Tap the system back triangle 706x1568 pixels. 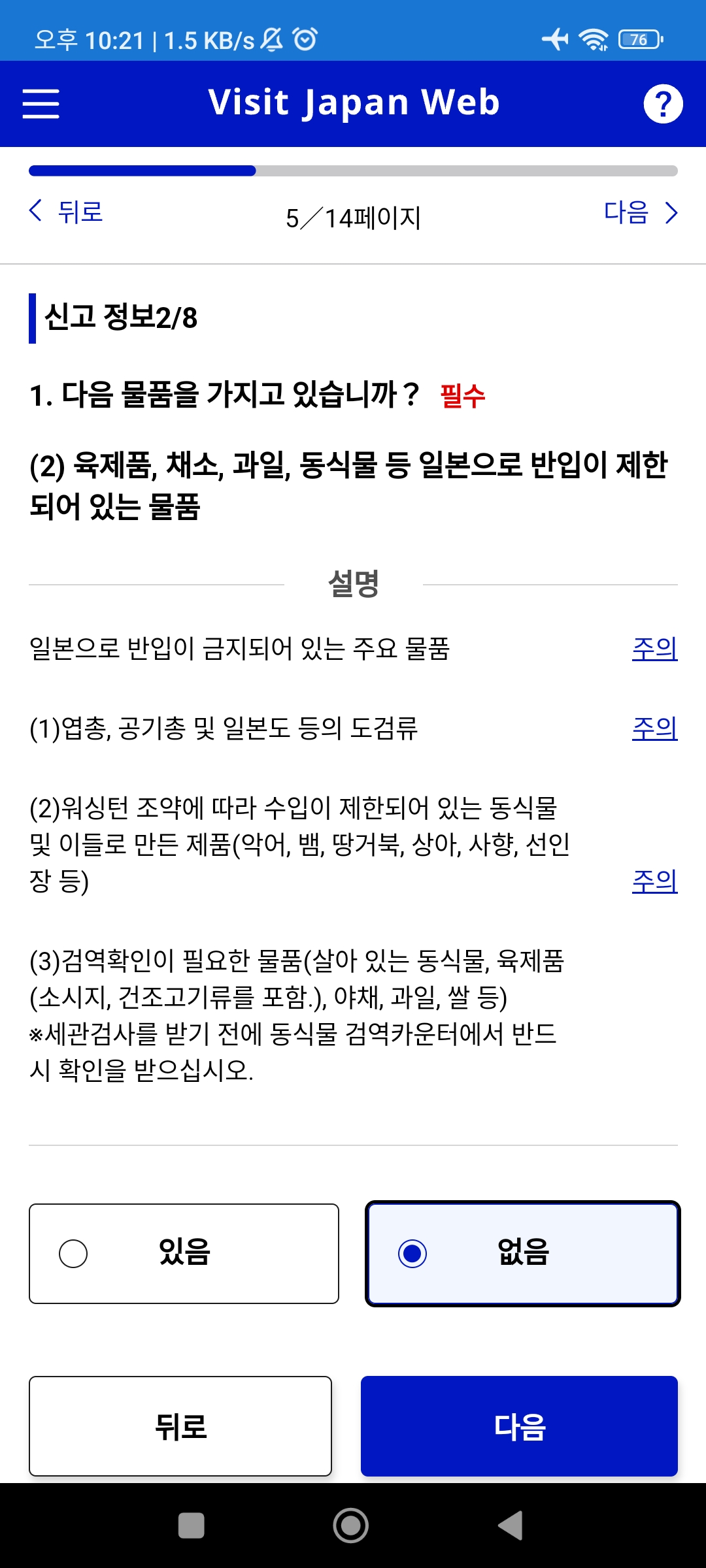click(511, 1526)
